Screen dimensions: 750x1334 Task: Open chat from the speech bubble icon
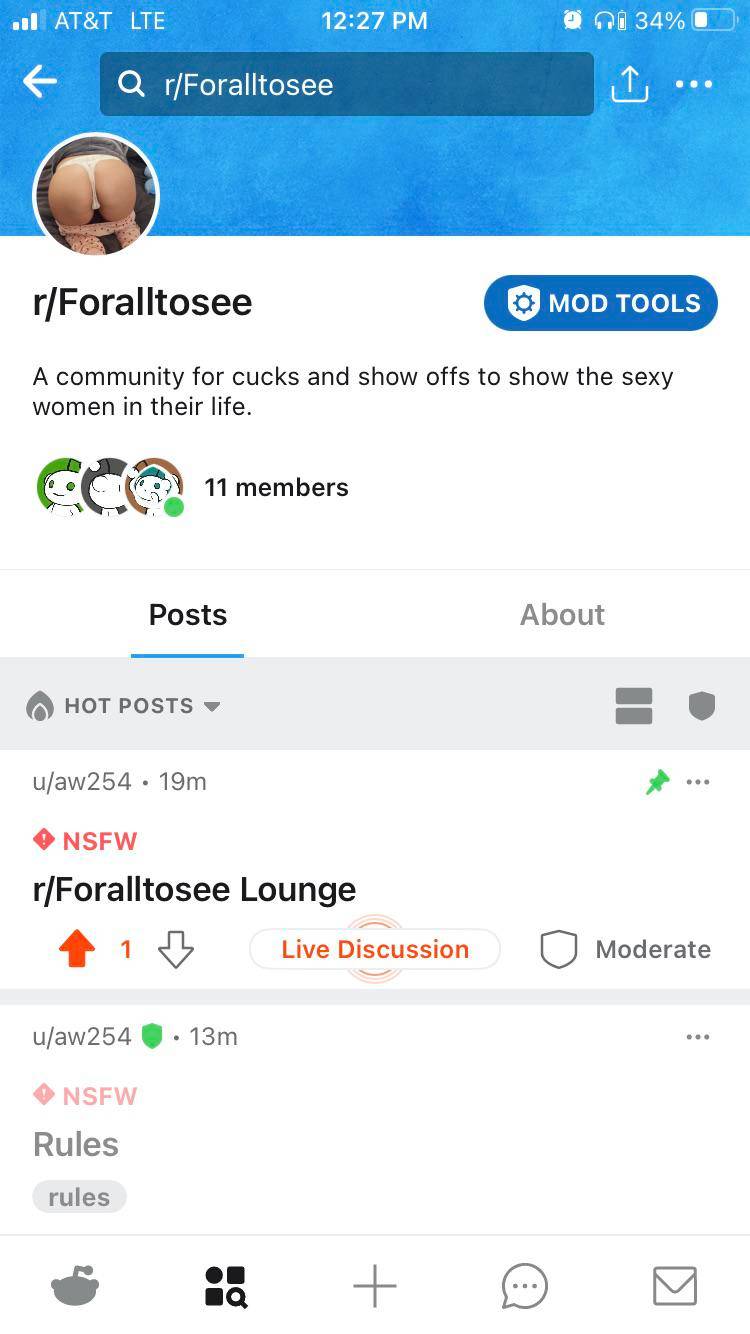coord(524,1286)
